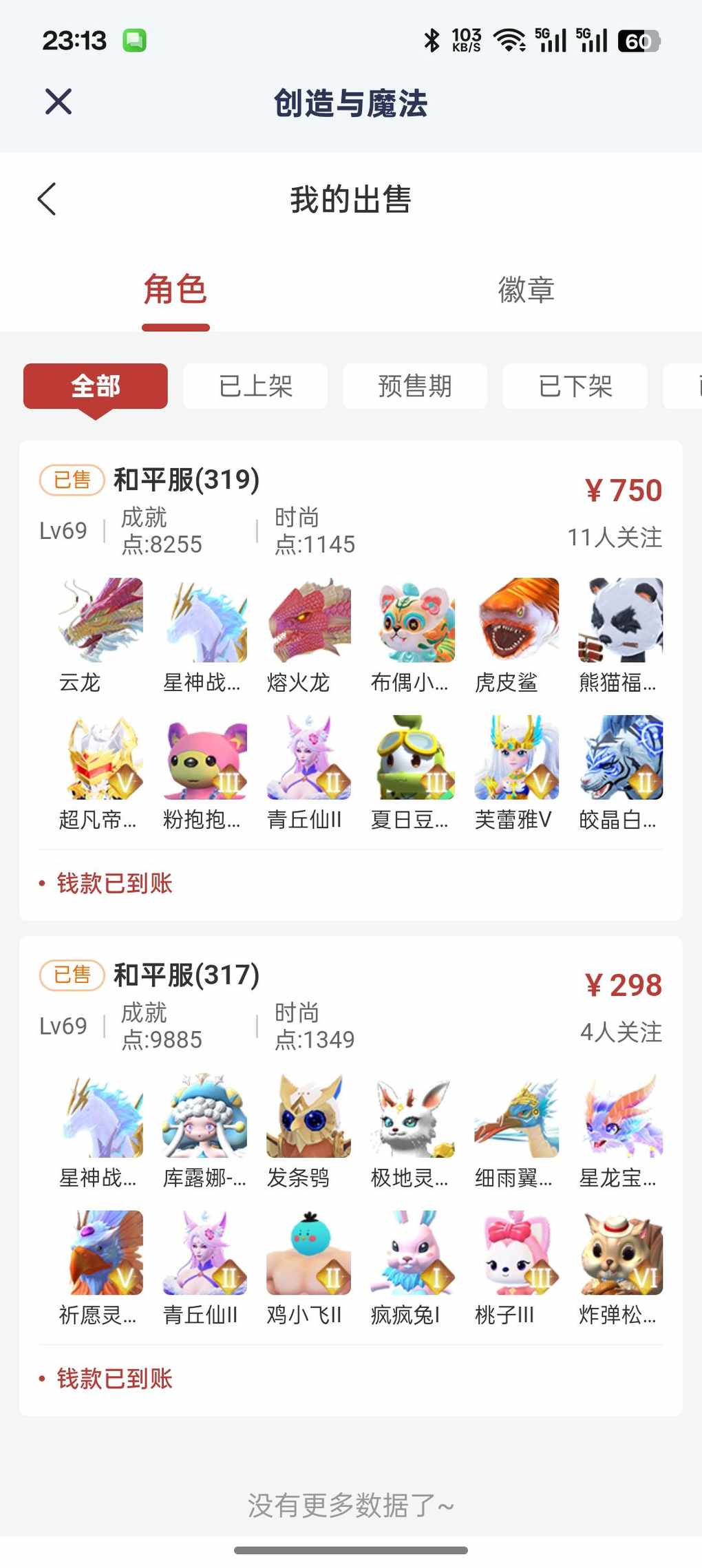The width and height of the screenshot is (702, 1568).
Task: Open the sold 和平服(319) listing
Action: pos(186,480)
